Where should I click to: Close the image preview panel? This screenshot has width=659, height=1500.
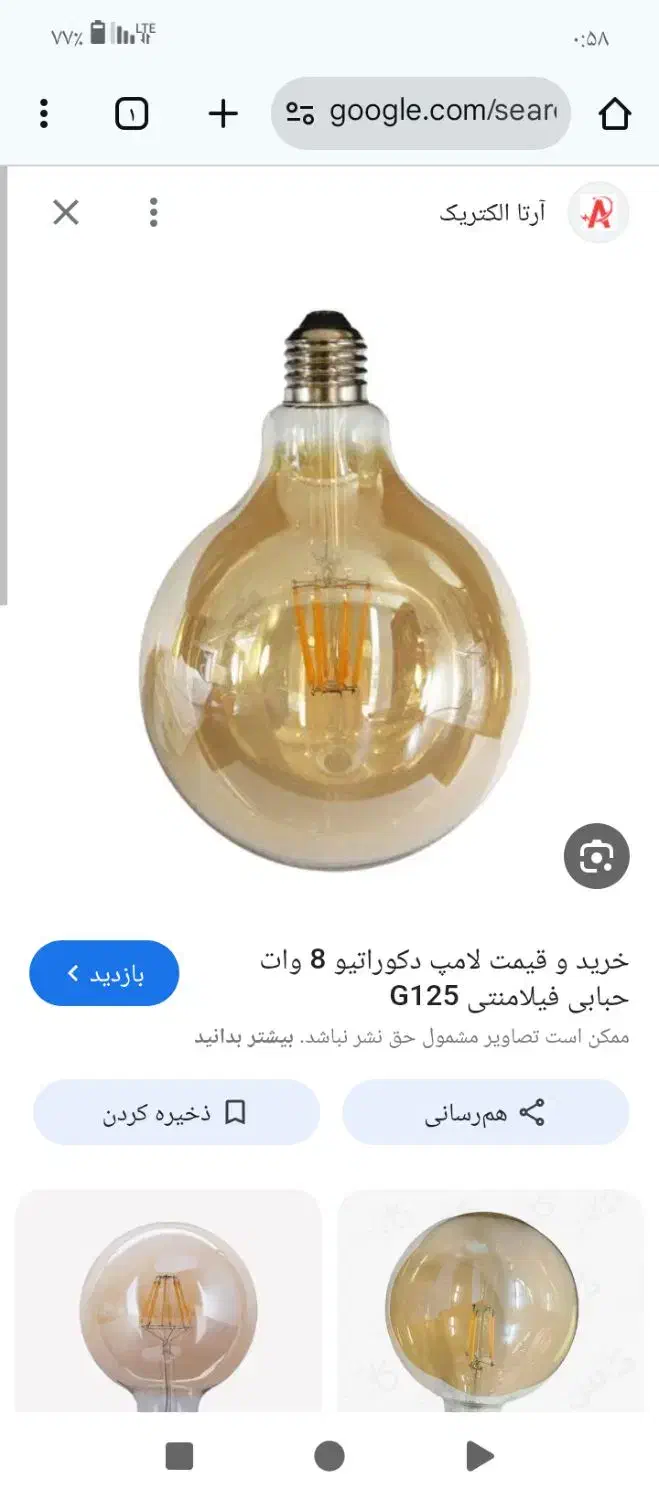(66, 212)
